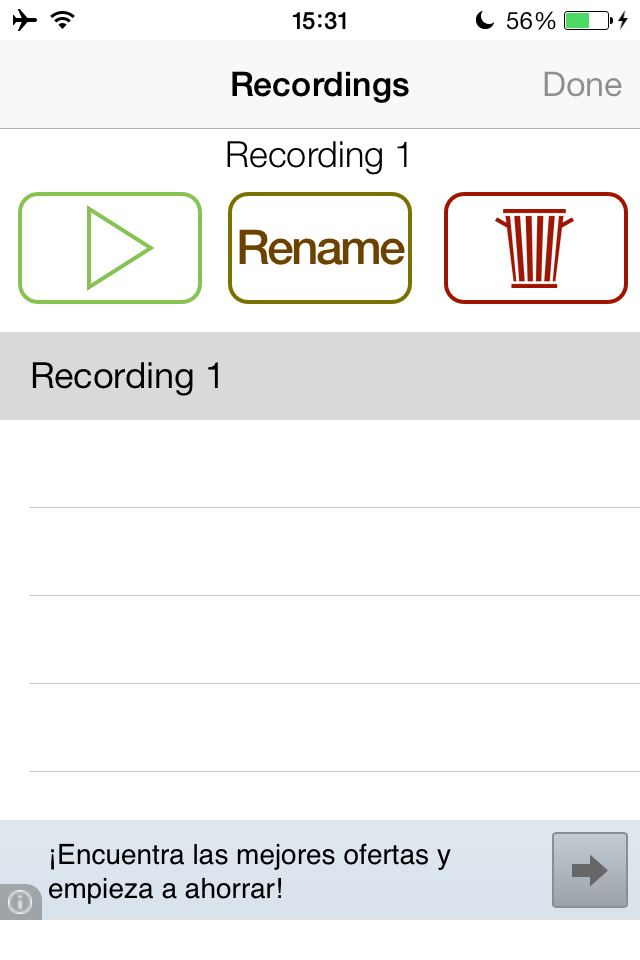Play Recording 1 with the green play button
Viewport: 640px width, 960px height.
pyautogui.click(x=110, y=248)
